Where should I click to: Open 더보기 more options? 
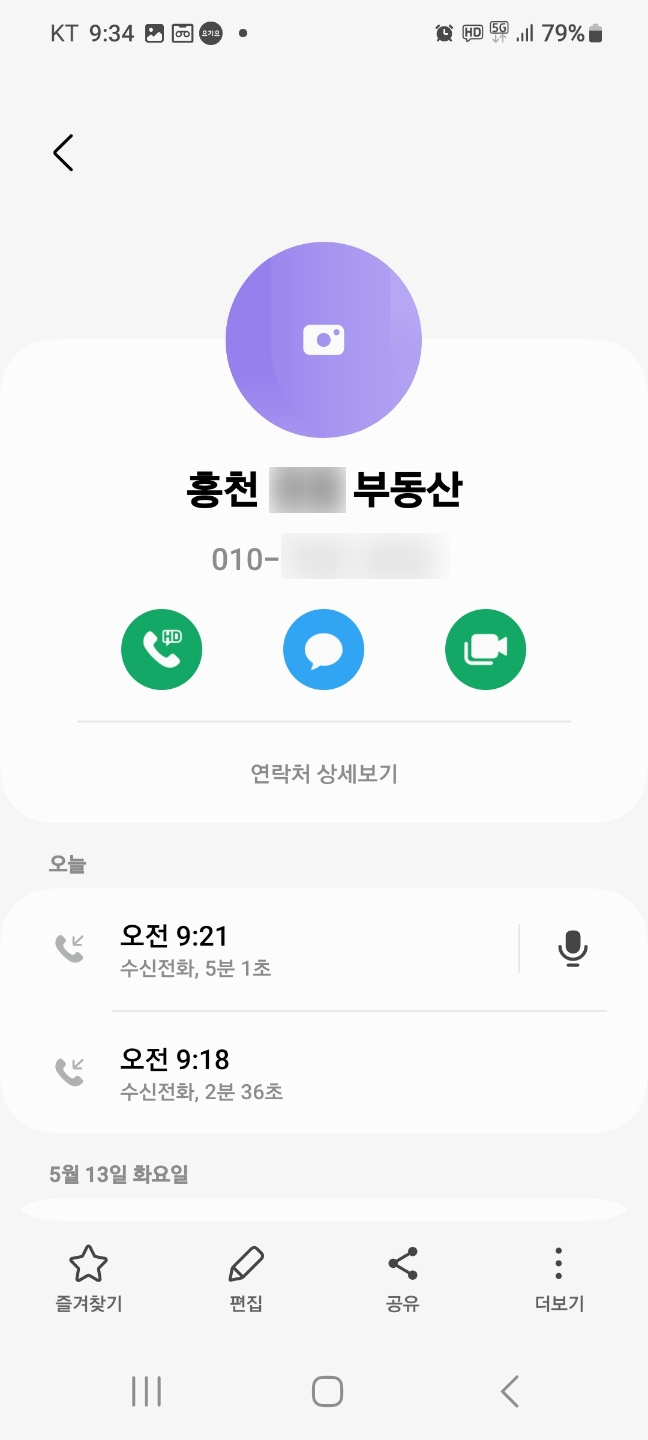(559, 1278)
